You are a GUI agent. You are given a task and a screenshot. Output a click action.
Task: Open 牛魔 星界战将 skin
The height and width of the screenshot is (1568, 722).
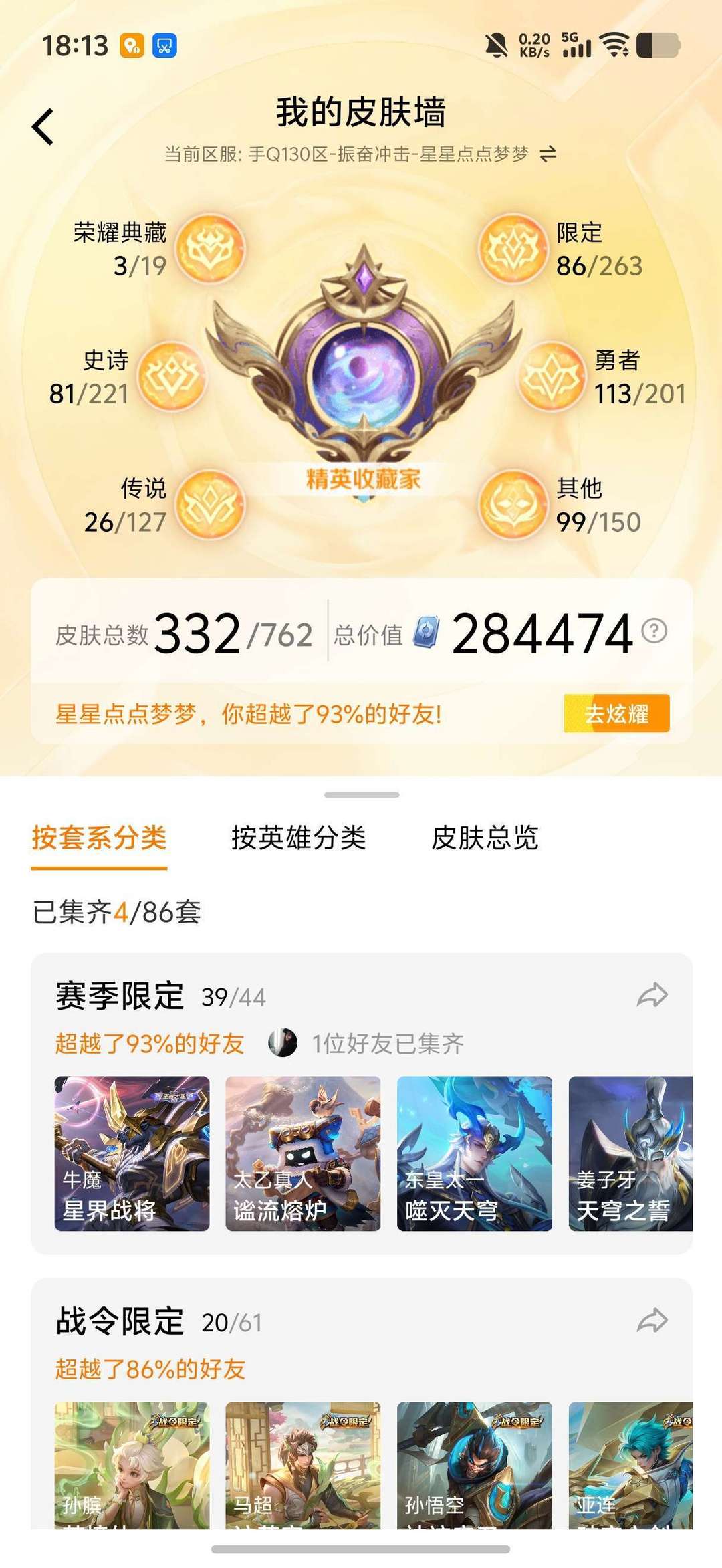(132, 1153)
